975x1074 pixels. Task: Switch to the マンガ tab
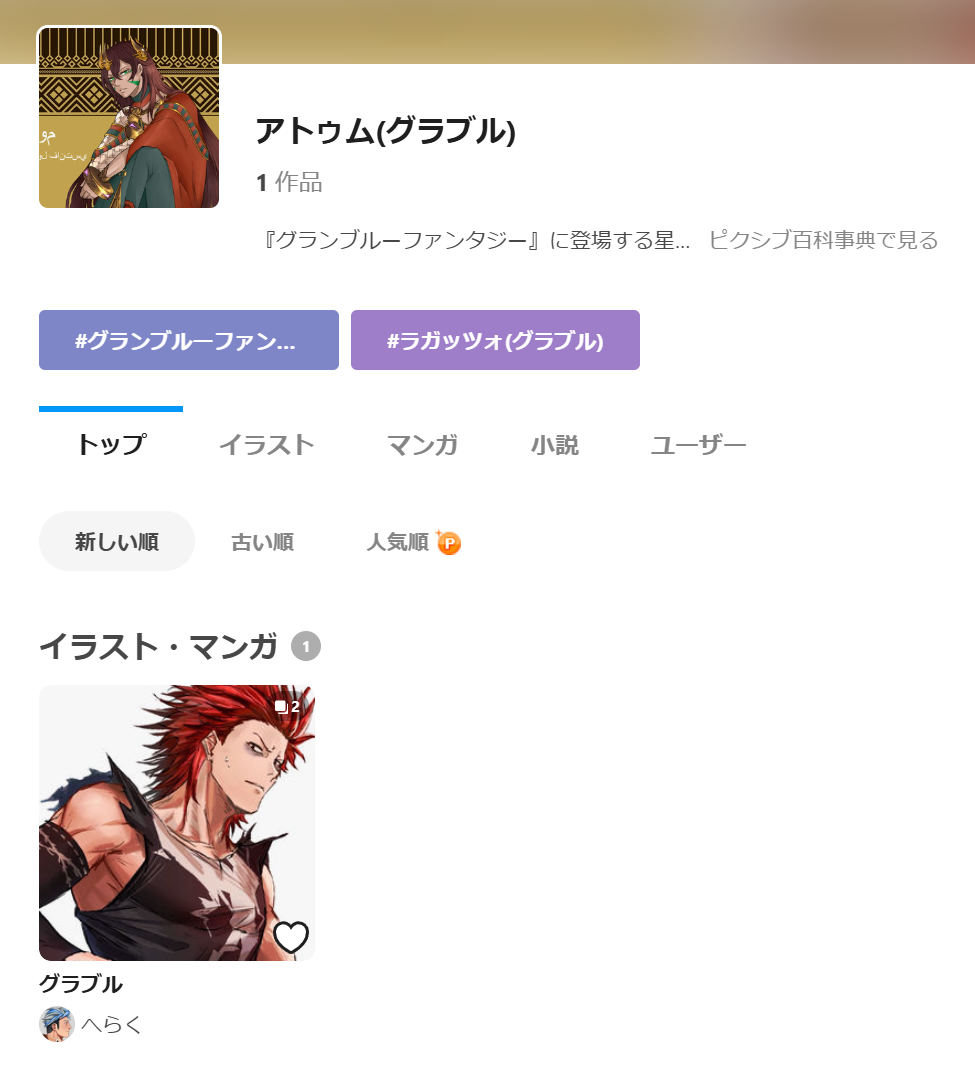pyautogui.click(x=422, y=445)
